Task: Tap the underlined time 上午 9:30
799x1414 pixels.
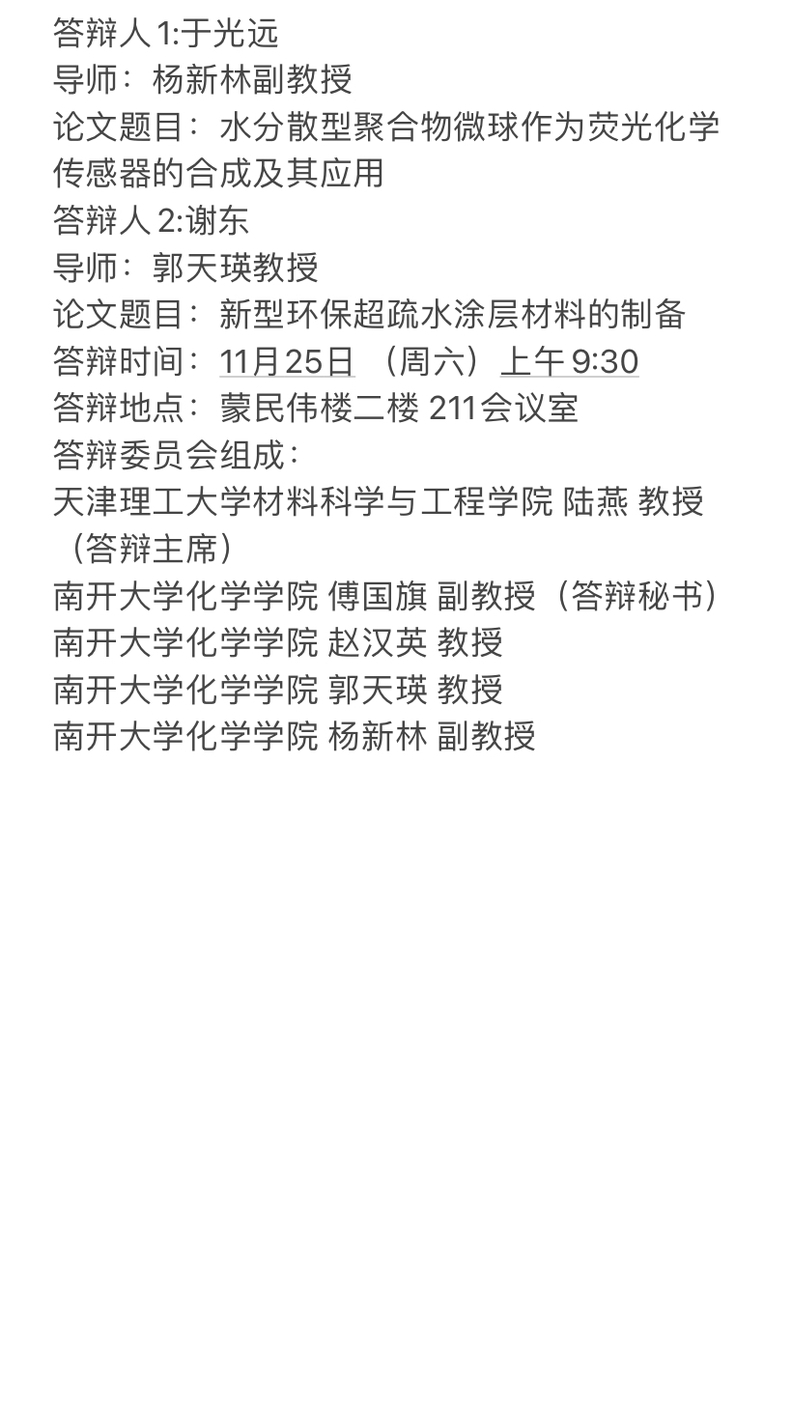Action: 569,361
